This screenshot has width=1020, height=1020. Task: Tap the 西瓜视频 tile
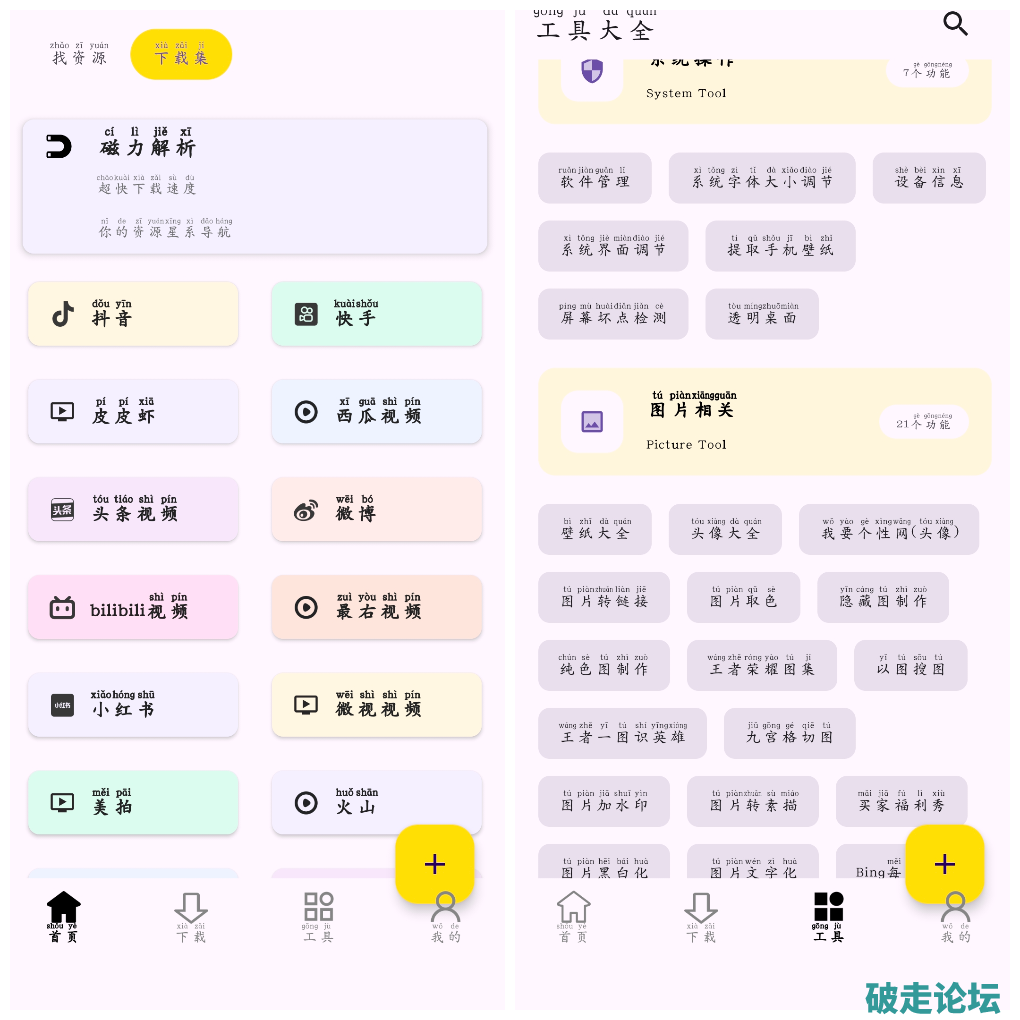tap(377, 411)
